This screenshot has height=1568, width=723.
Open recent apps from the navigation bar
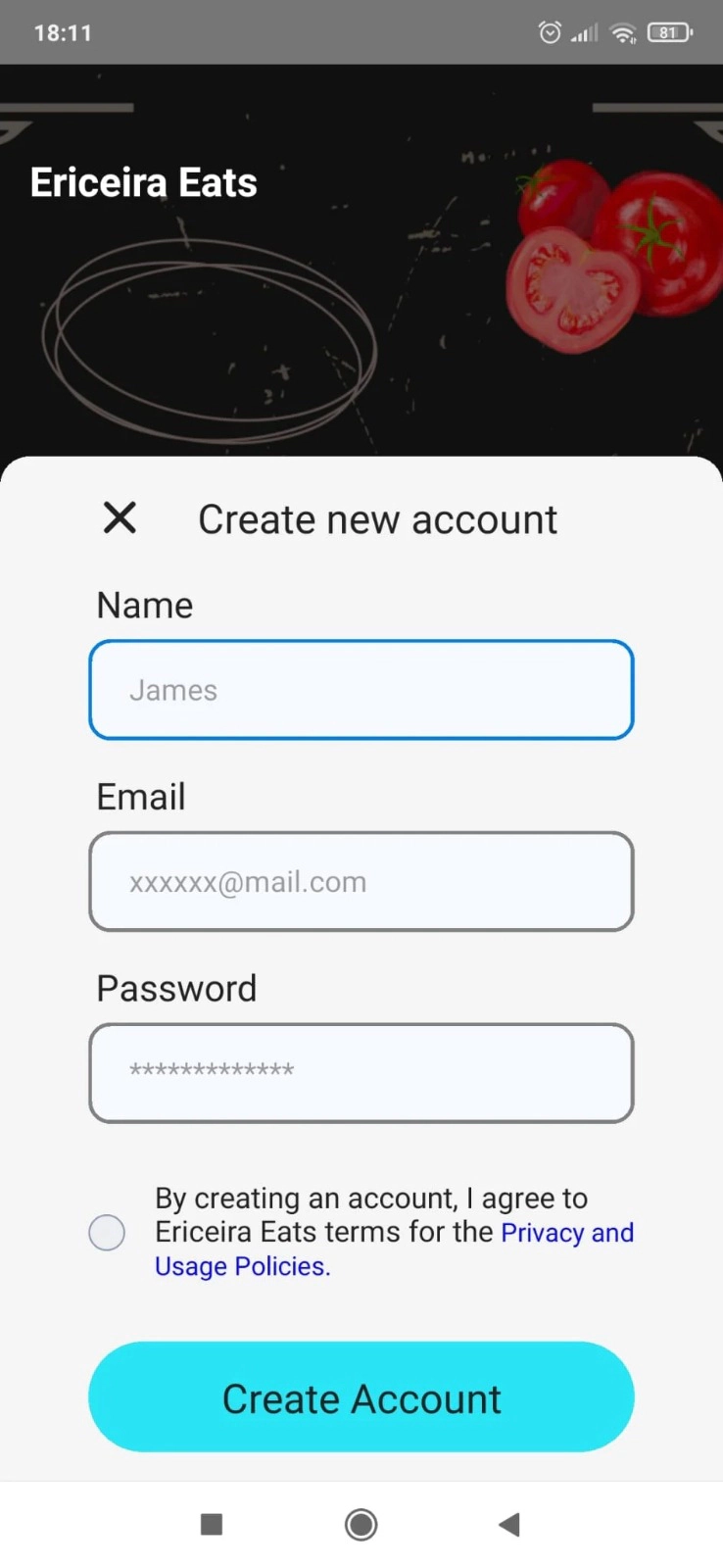pyautogui.click(x=212, y=1525)
